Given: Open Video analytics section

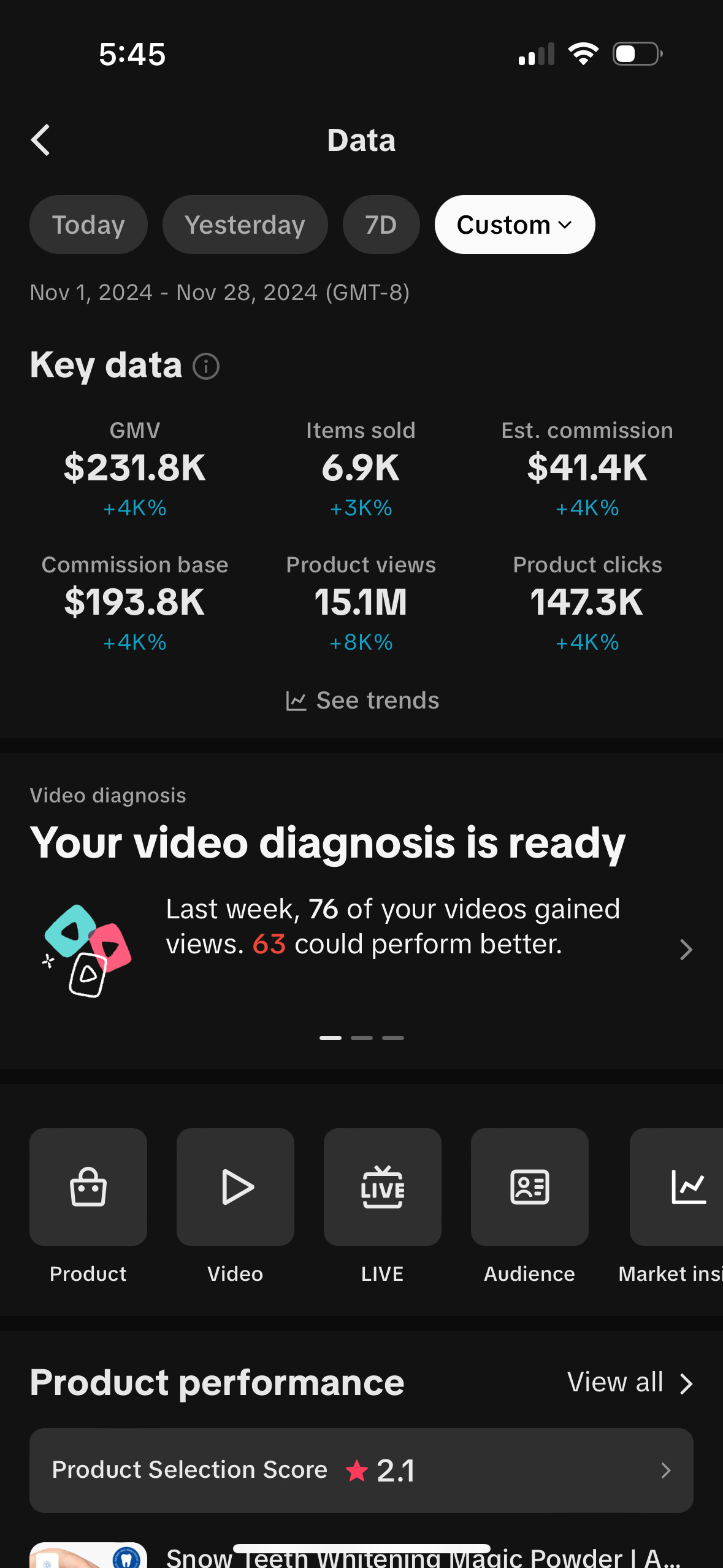Looking at the screenshot, I should pyautogui.click(x=235, y=1188).
